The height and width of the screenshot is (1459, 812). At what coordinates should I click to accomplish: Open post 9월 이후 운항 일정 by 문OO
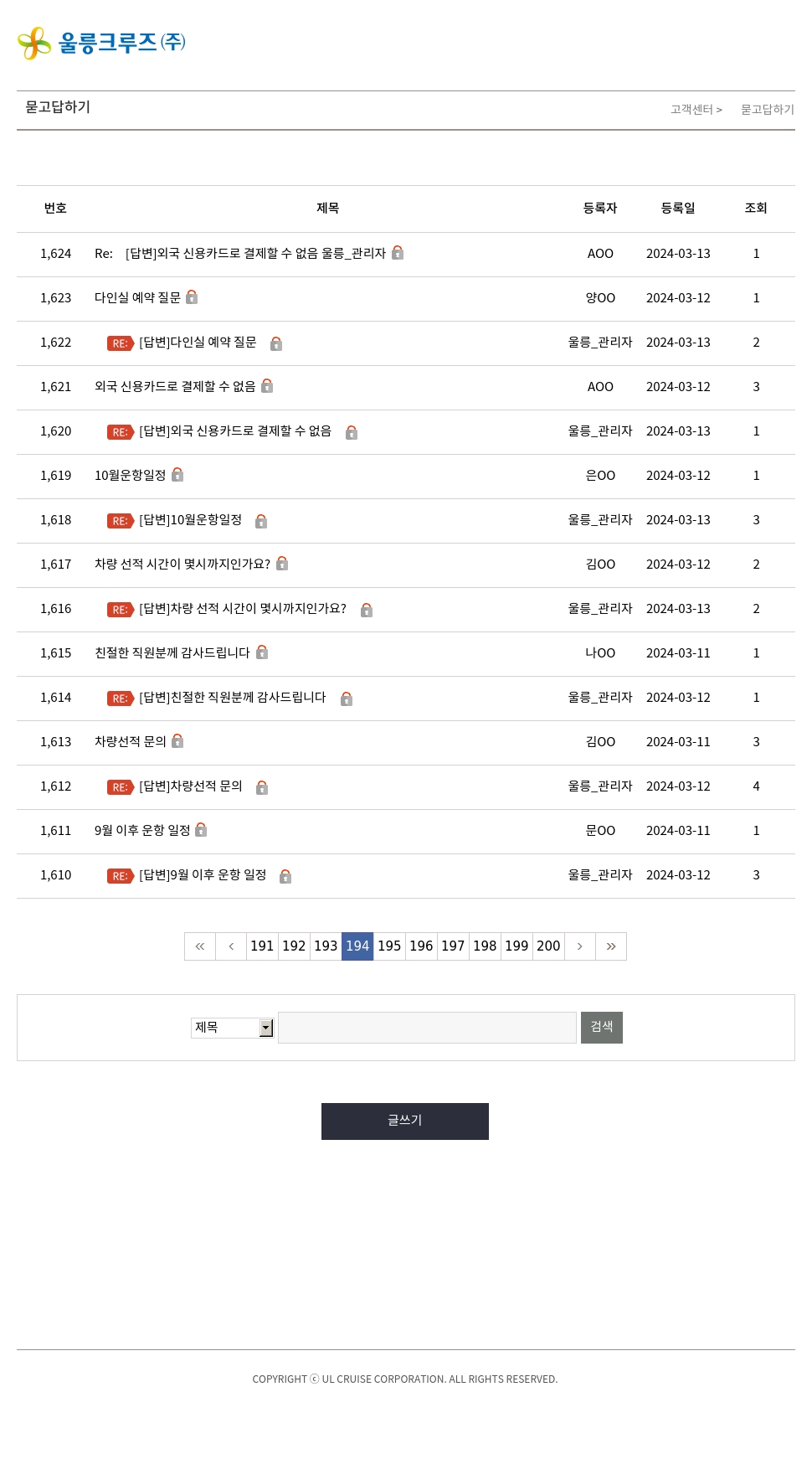[x=142, y=831]
